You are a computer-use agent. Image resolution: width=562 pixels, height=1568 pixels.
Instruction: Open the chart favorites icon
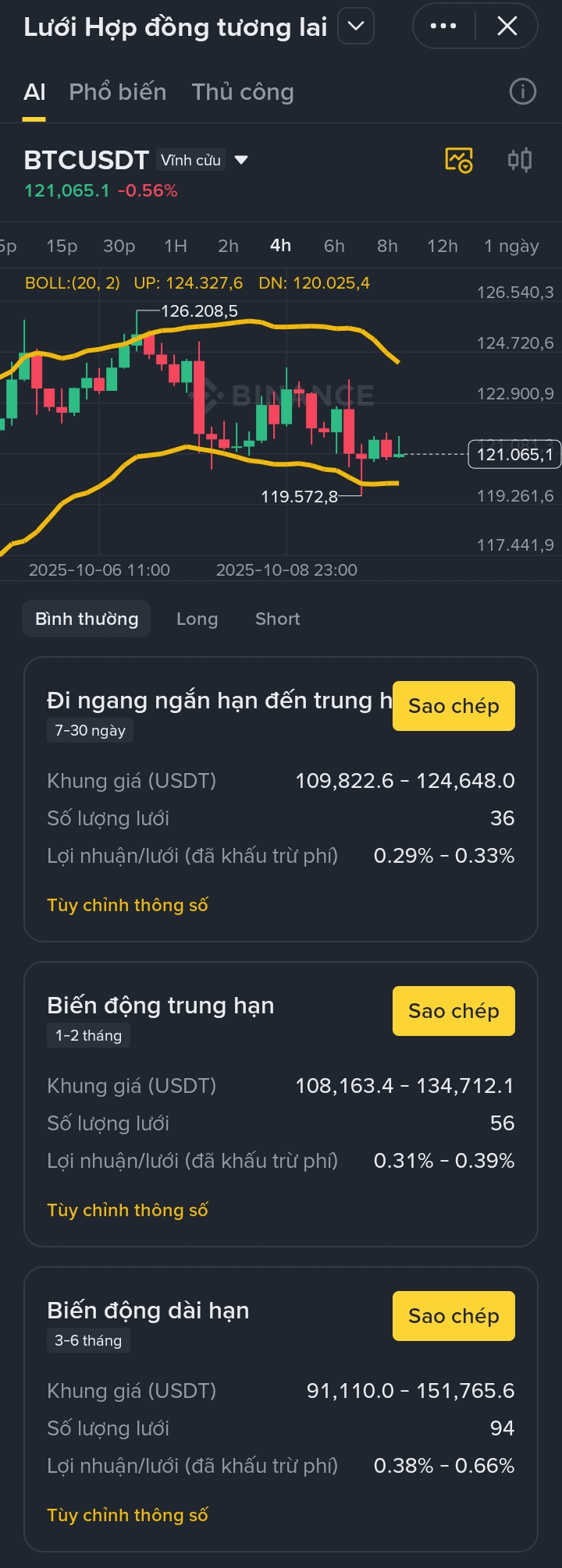[x=459, y=160]
